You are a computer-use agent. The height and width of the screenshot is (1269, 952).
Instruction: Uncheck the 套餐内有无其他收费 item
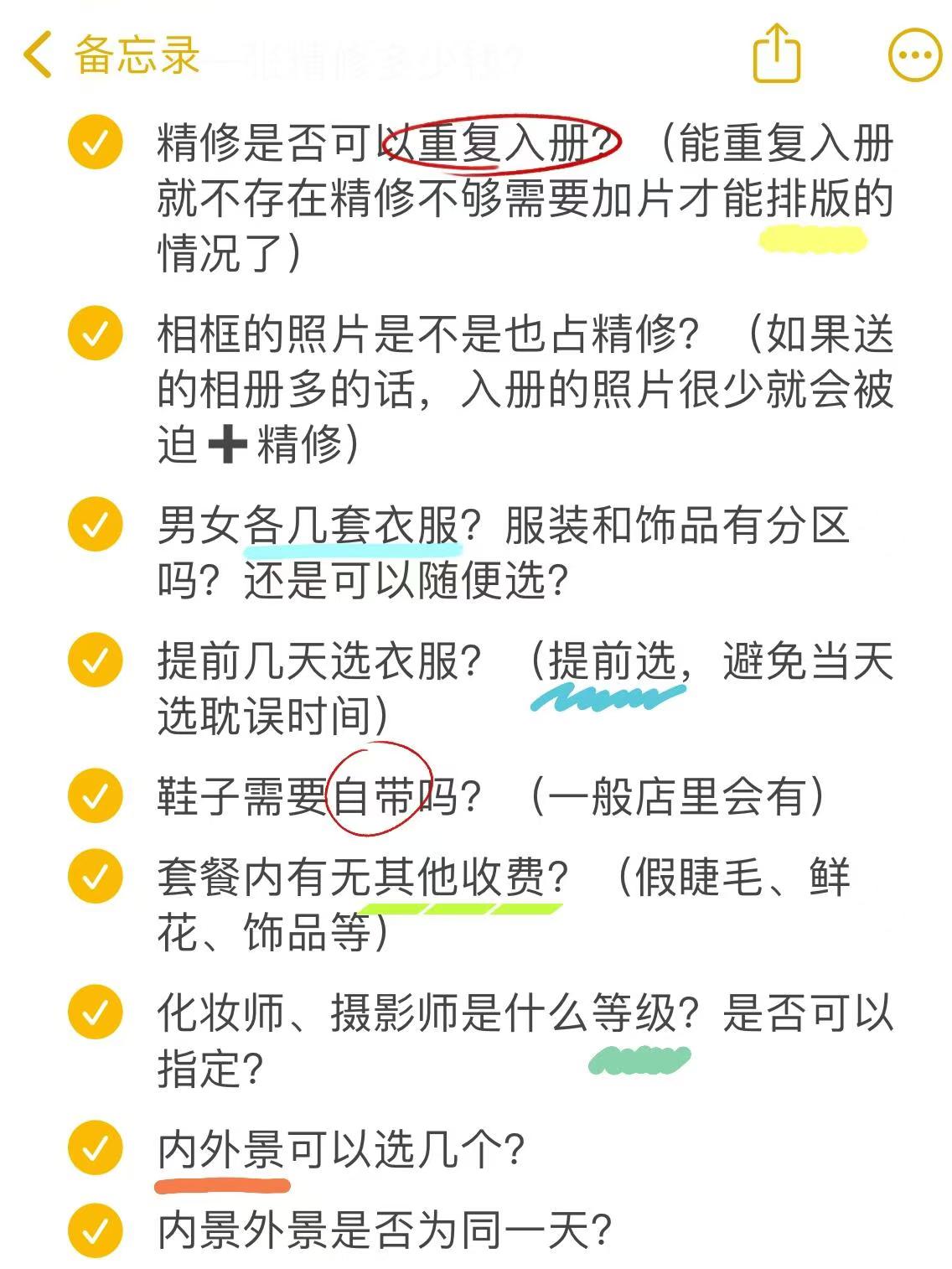pyautogui.click(x=96, y=877)
